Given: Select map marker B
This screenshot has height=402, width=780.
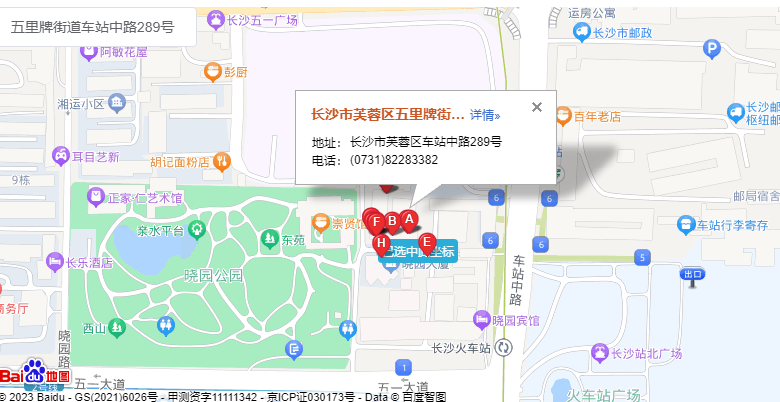Looking at the screenshot, I should coord(393,220).
